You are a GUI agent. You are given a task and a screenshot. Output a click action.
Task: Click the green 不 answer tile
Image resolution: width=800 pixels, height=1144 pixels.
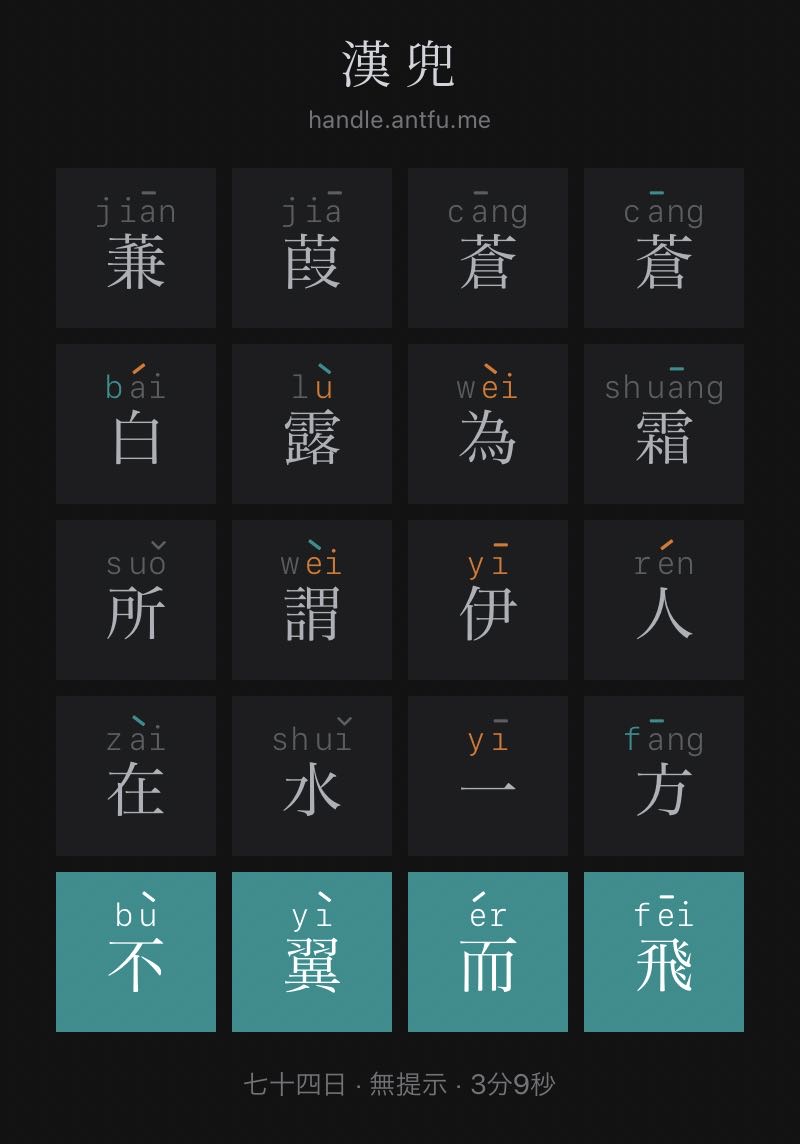pyautogui.click(x=135, y=951)
